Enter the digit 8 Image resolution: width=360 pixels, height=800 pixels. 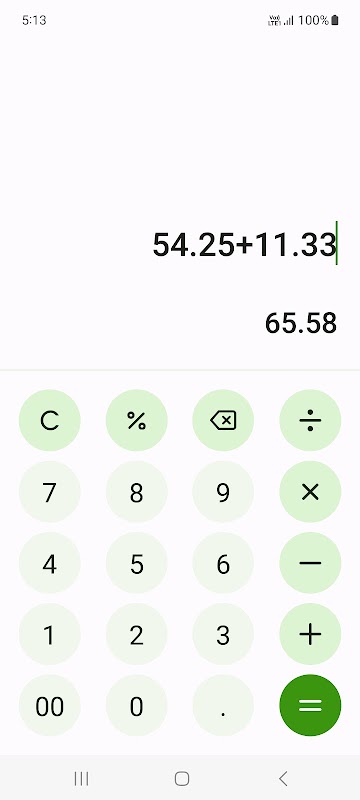point(137,492)
